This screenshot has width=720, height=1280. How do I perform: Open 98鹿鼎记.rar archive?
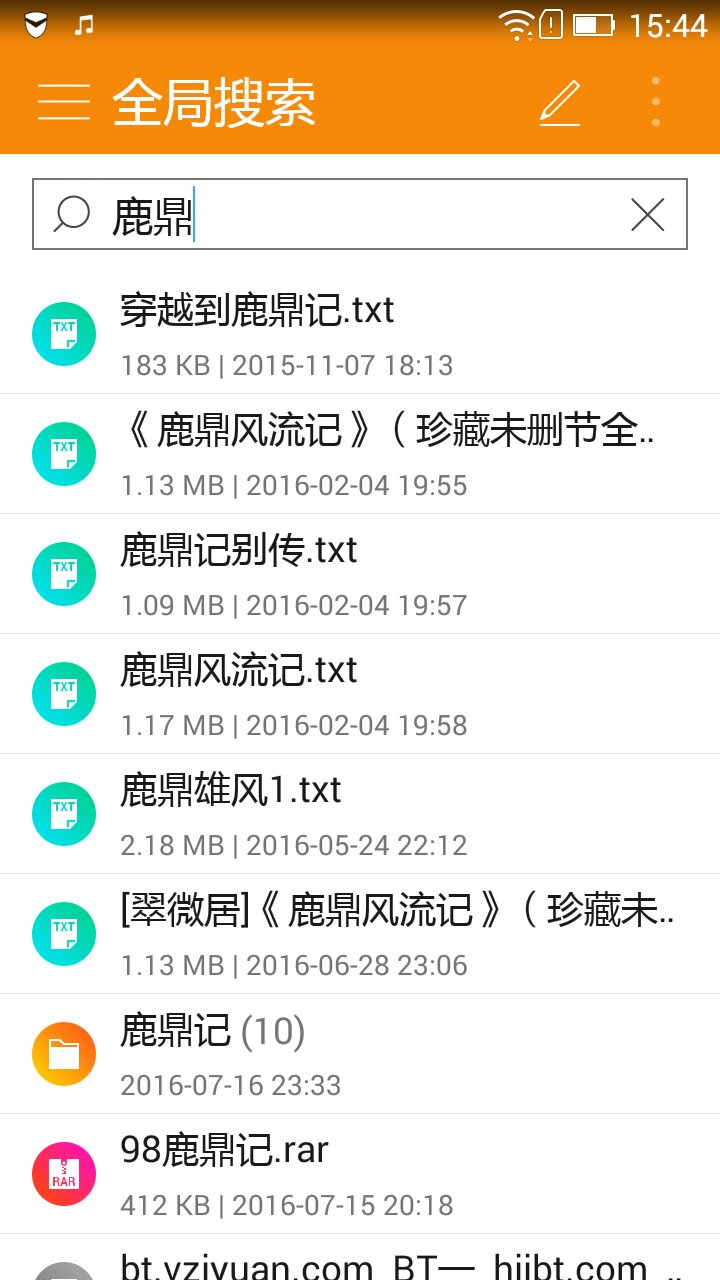360,1174
